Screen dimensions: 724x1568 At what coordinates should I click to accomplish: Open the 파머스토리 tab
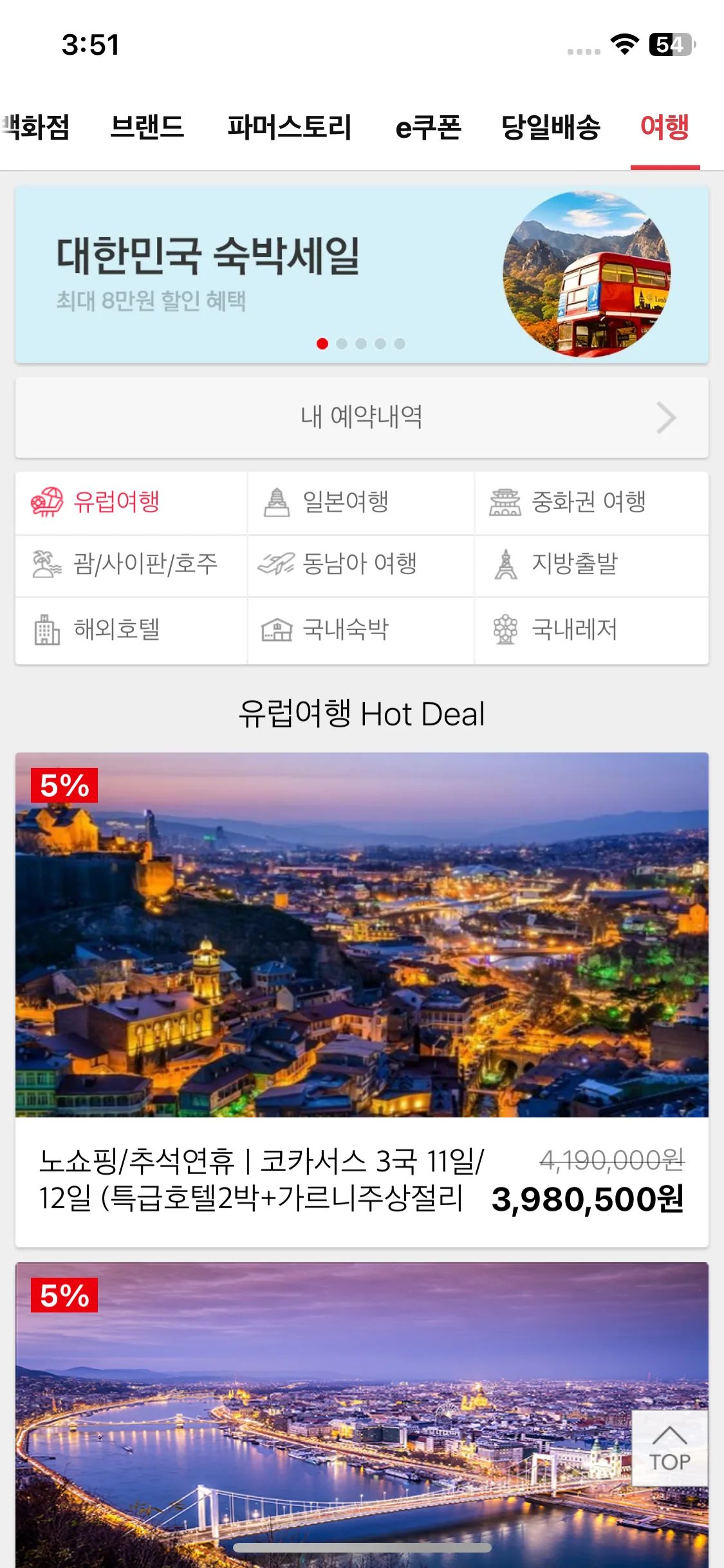290,127
